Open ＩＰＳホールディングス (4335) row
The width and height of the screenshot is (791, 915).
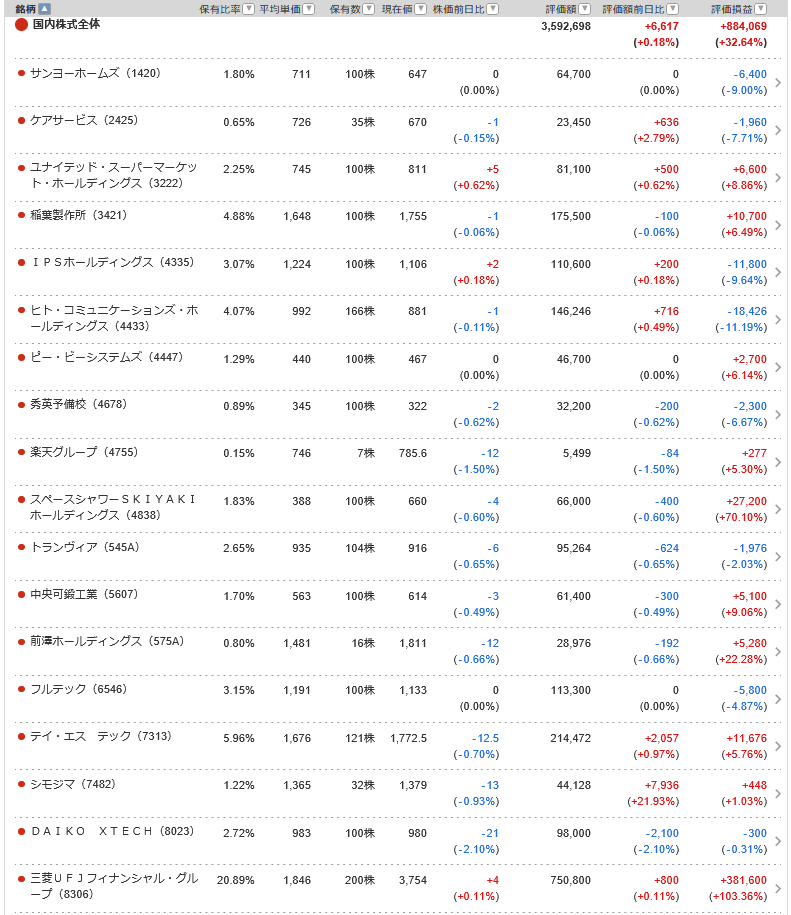pyautogui.click(x=398, y=272)
